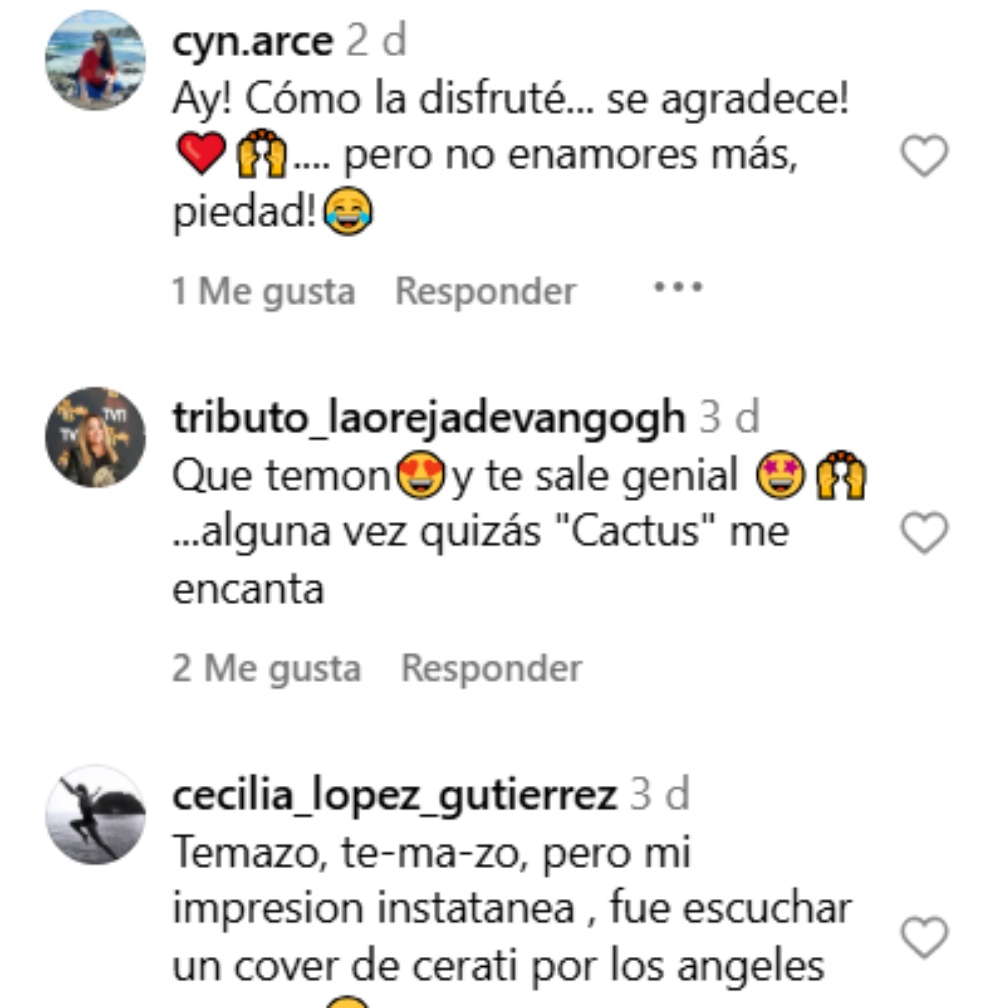The width and height of the screenshot is (1000, 1008).
Task: Open the cyn.arce username link
Action: tap(252, 42)
